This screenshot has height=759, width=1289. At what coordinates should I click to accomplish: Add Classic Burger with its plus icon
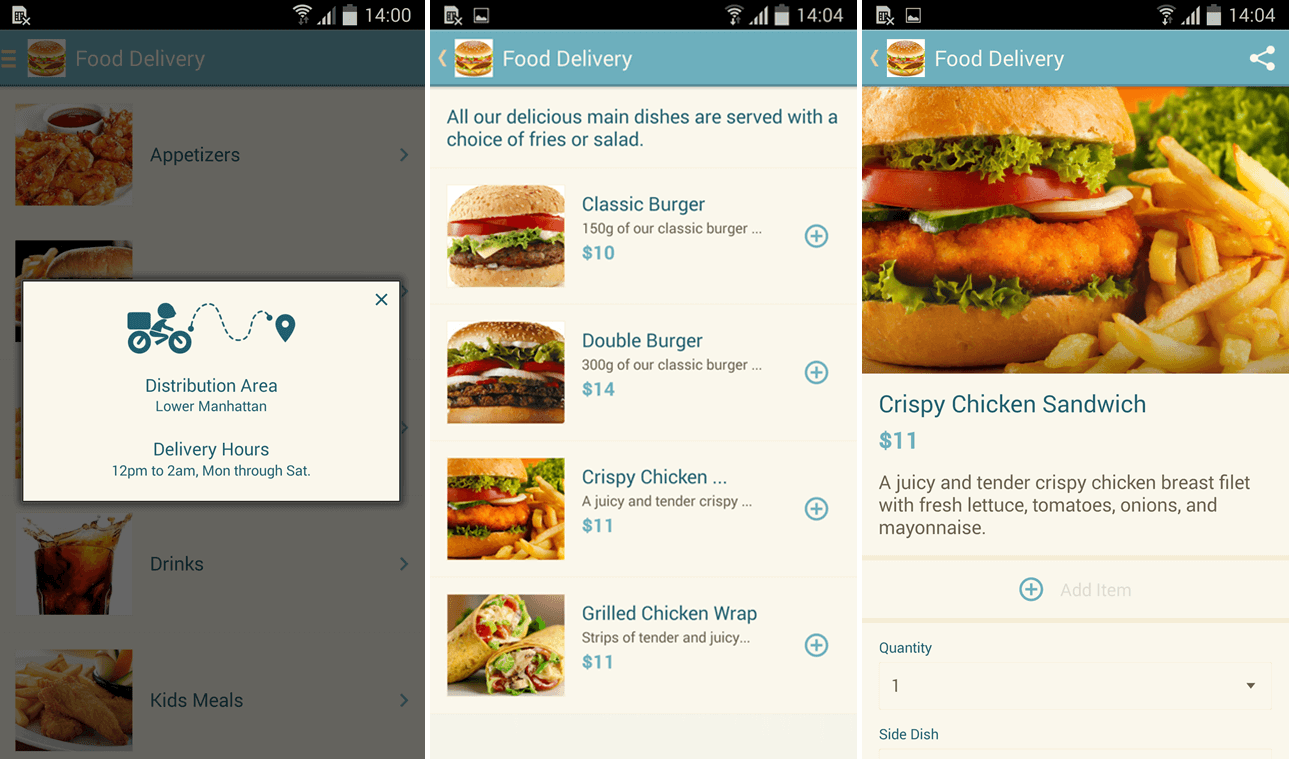click(x=816, y=236)
